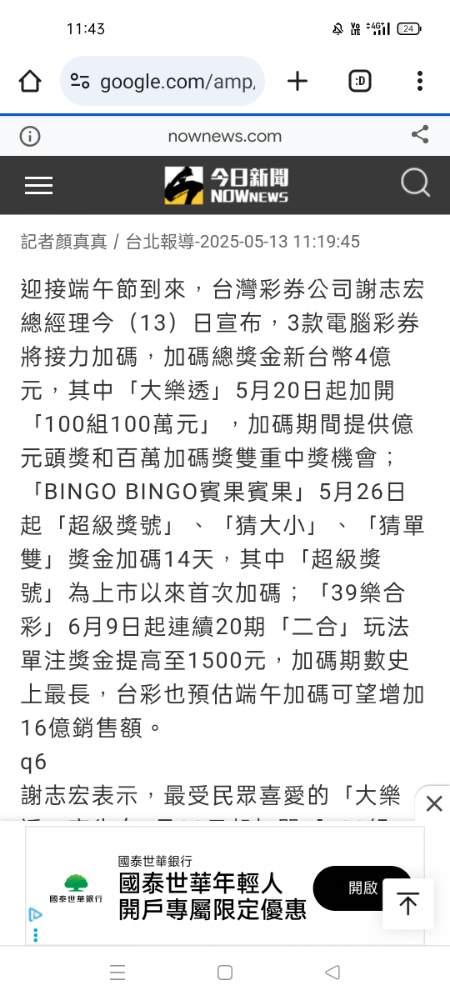Image resolution: width=450 pixels, height=1000 pixels.
Task: Open the AdChoices info icon
Action: (36, 915)
